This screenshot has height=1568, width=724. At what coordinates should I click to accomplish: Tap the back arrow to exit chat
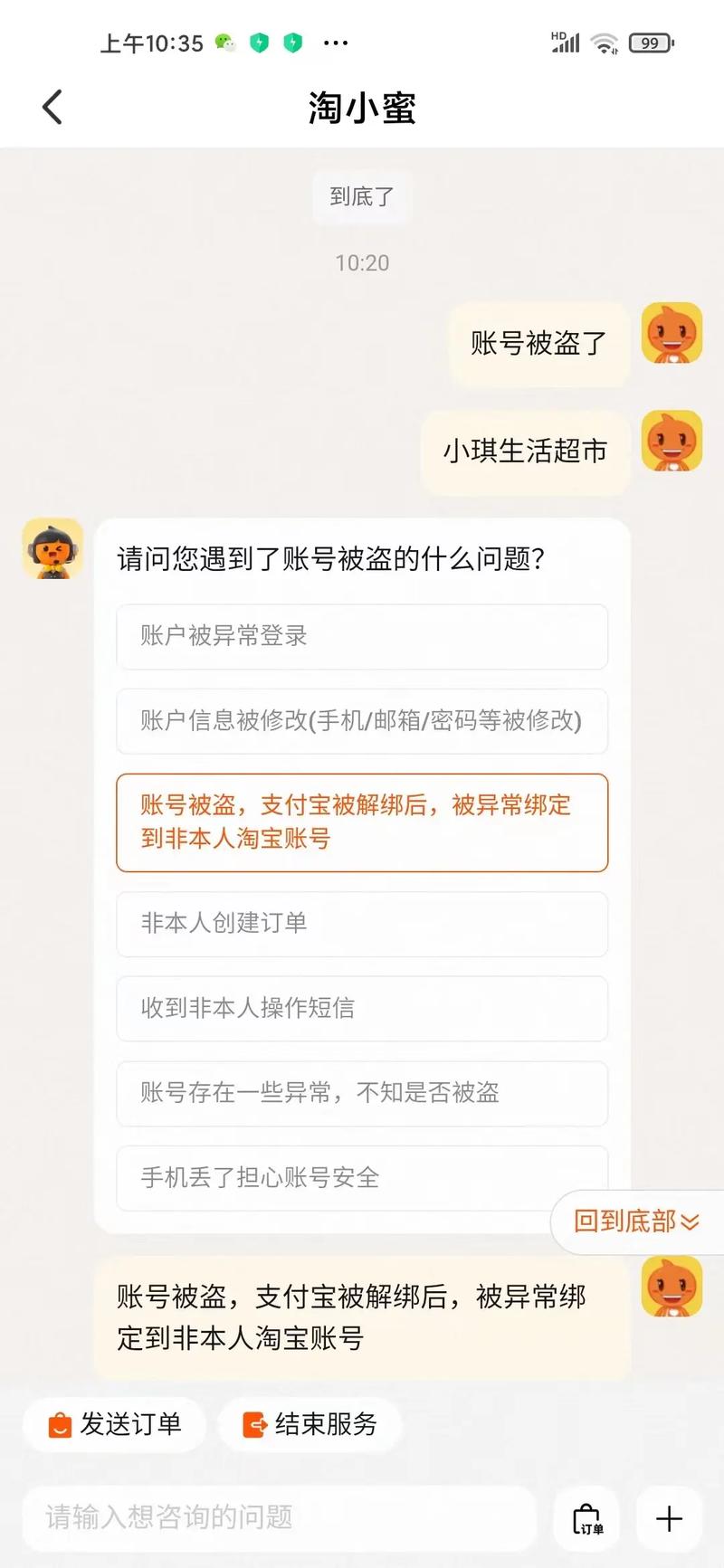(52, 106)
